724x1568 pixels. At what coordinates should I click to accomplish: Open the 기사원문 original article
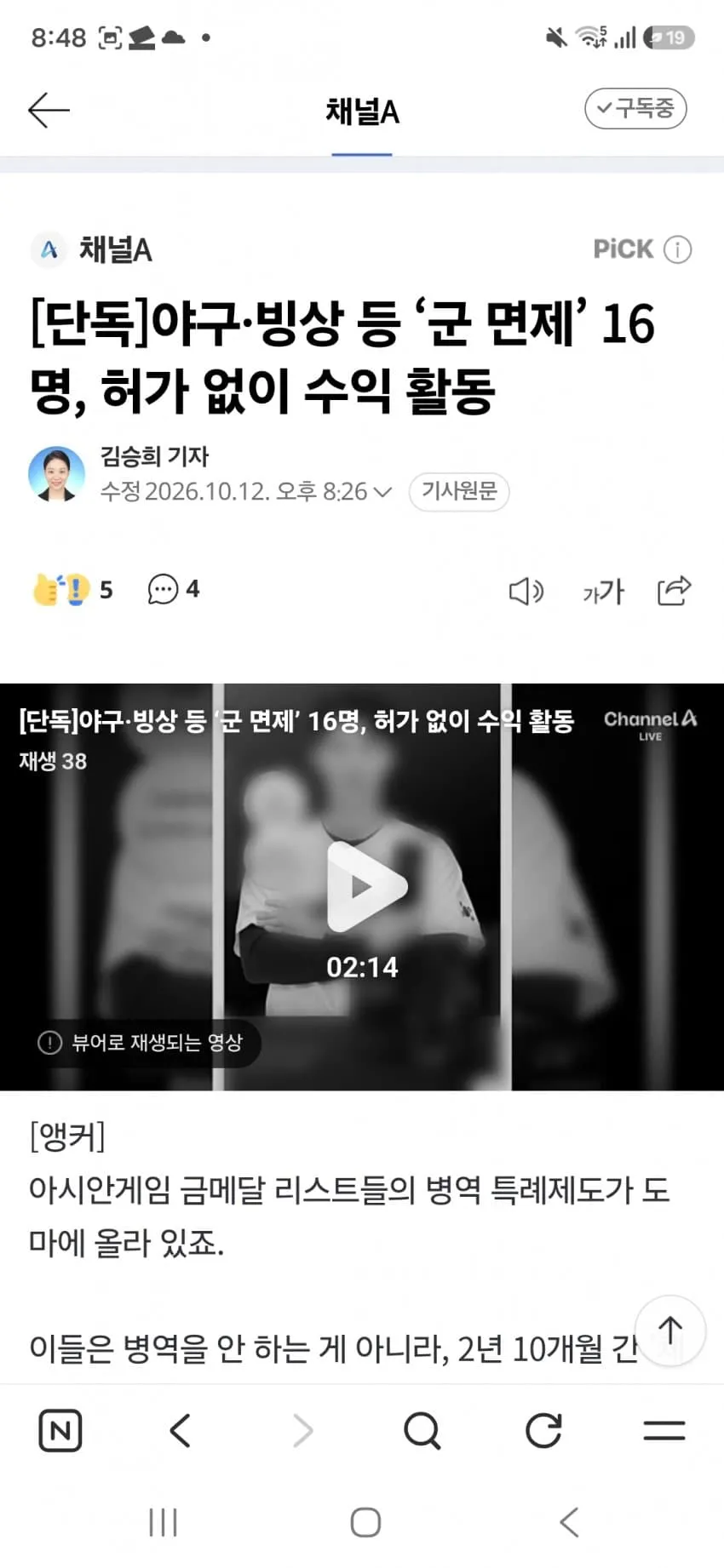pyautogui.click(x=459, y=491)
